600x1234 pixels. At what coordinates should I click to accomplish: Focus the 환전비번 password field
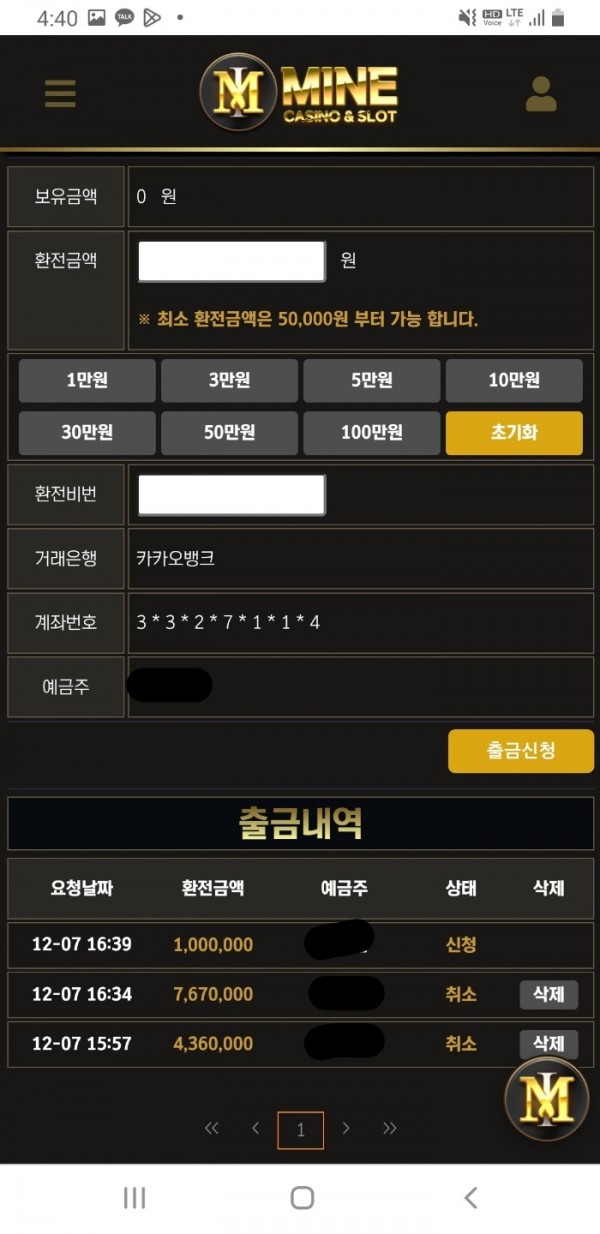click(231, 495)
